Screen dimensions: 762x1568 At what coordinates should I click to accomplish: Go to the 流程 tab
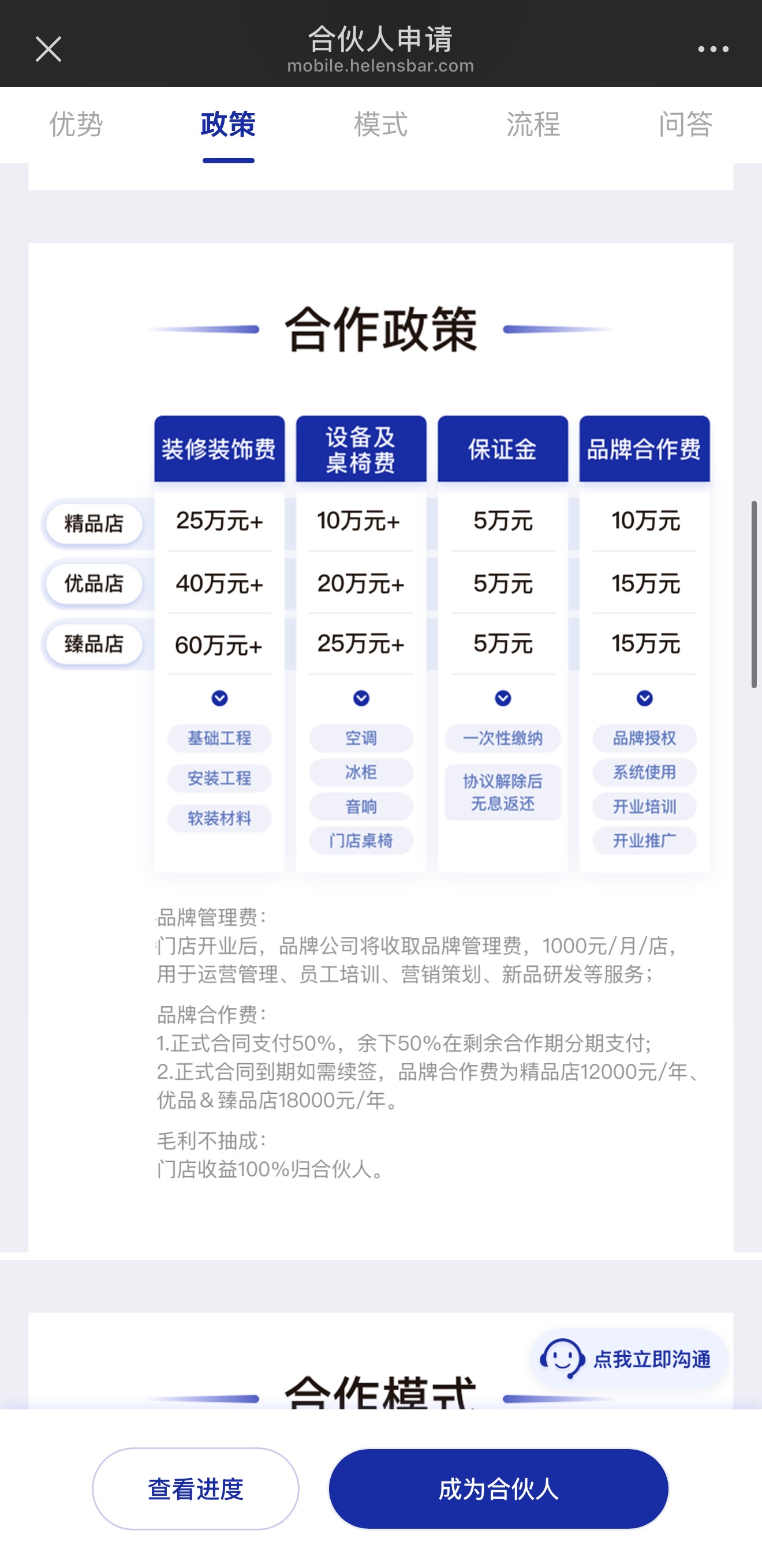[x=533, y=124]
